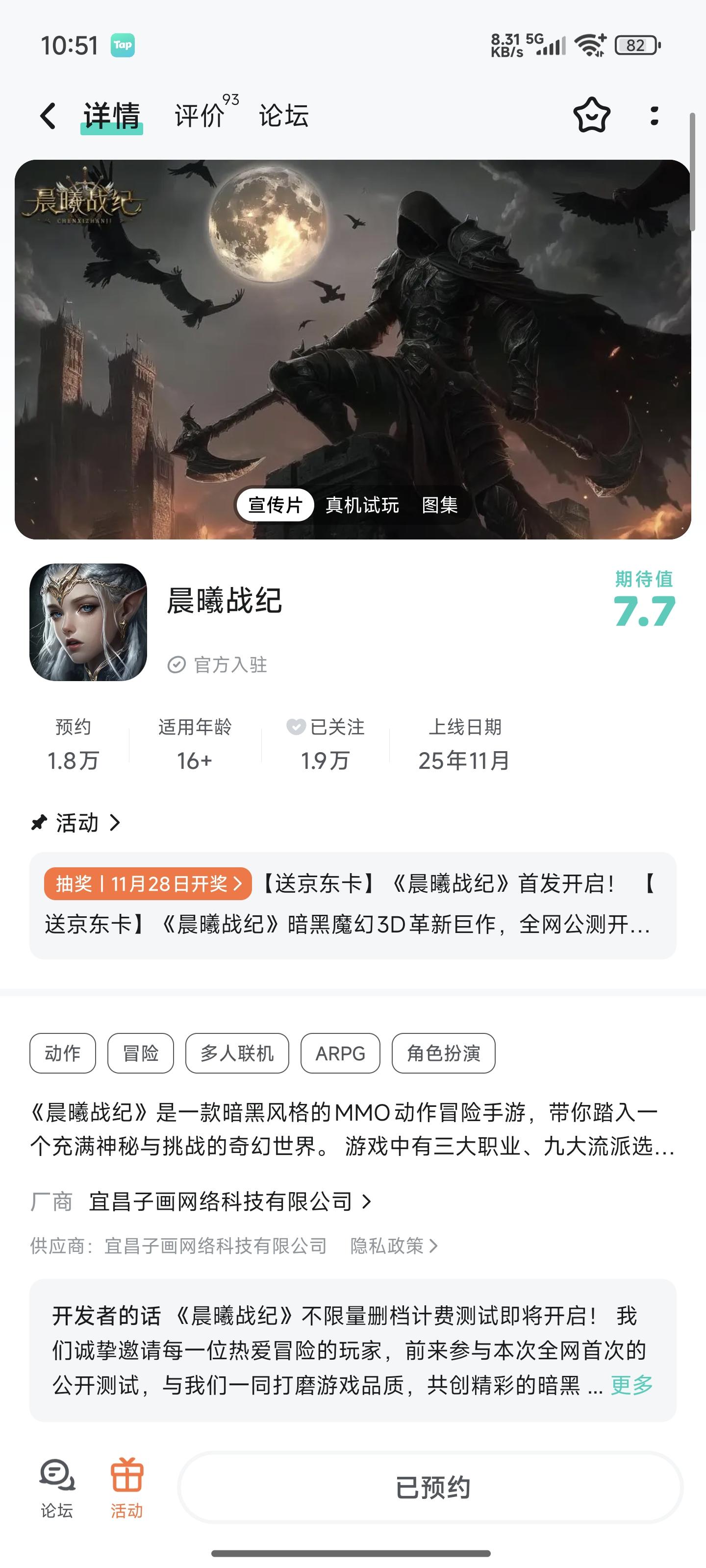Select the ARPG tag chip

point(340,1053)
